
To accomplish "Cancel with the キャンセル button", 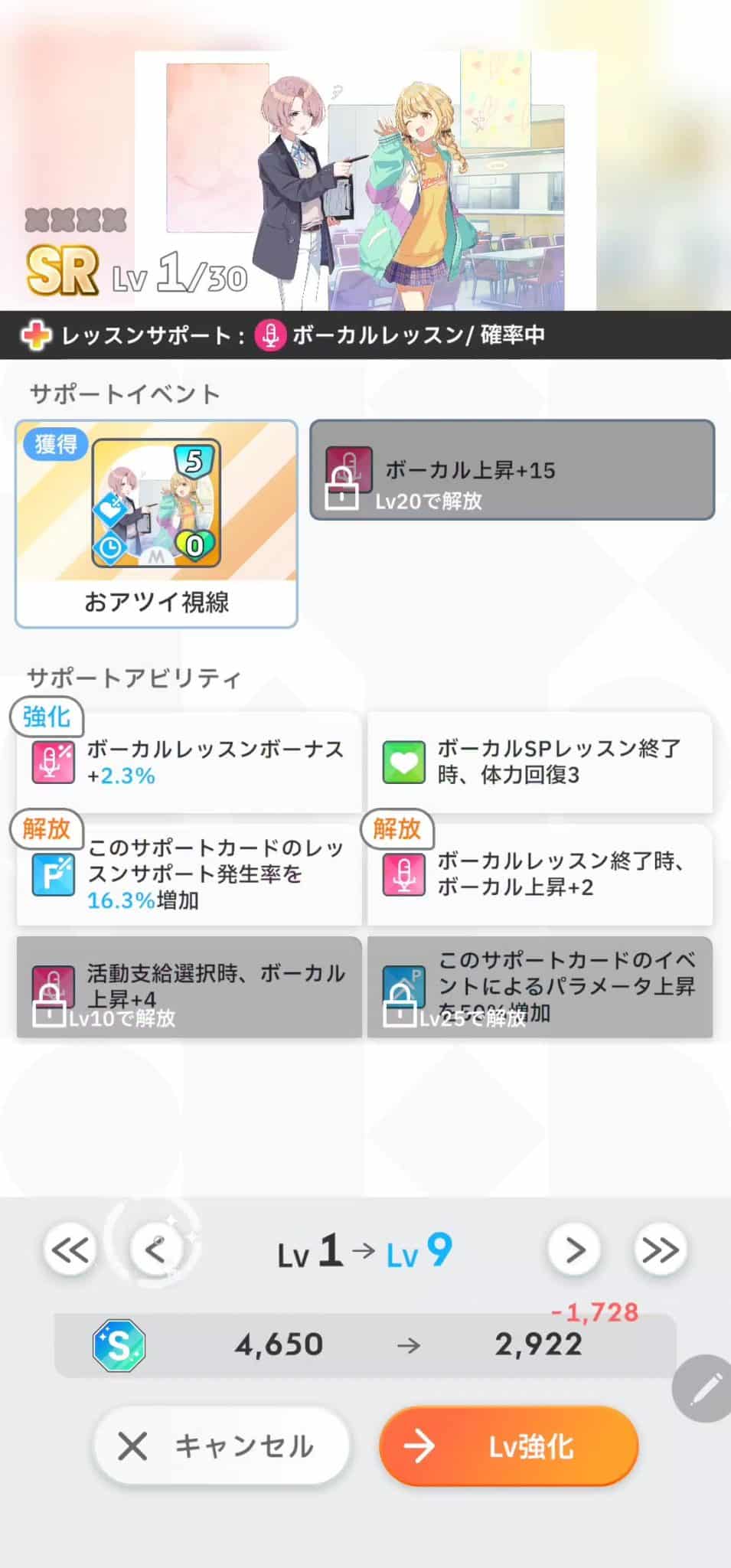I will pyautogui.click(x=221, y=1446).
